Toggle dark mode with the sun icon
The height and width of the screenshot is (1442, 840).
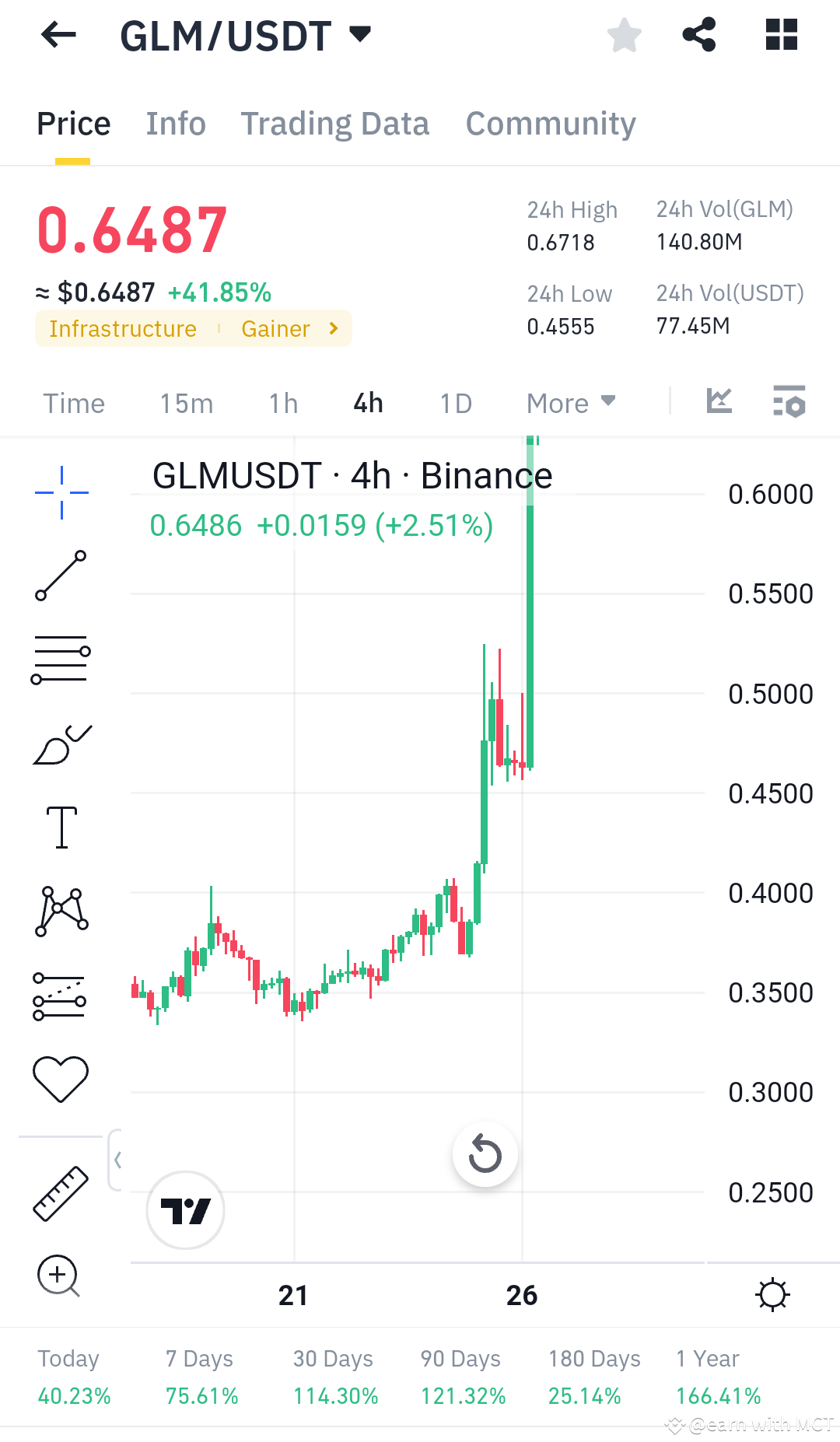(772, 1293)
